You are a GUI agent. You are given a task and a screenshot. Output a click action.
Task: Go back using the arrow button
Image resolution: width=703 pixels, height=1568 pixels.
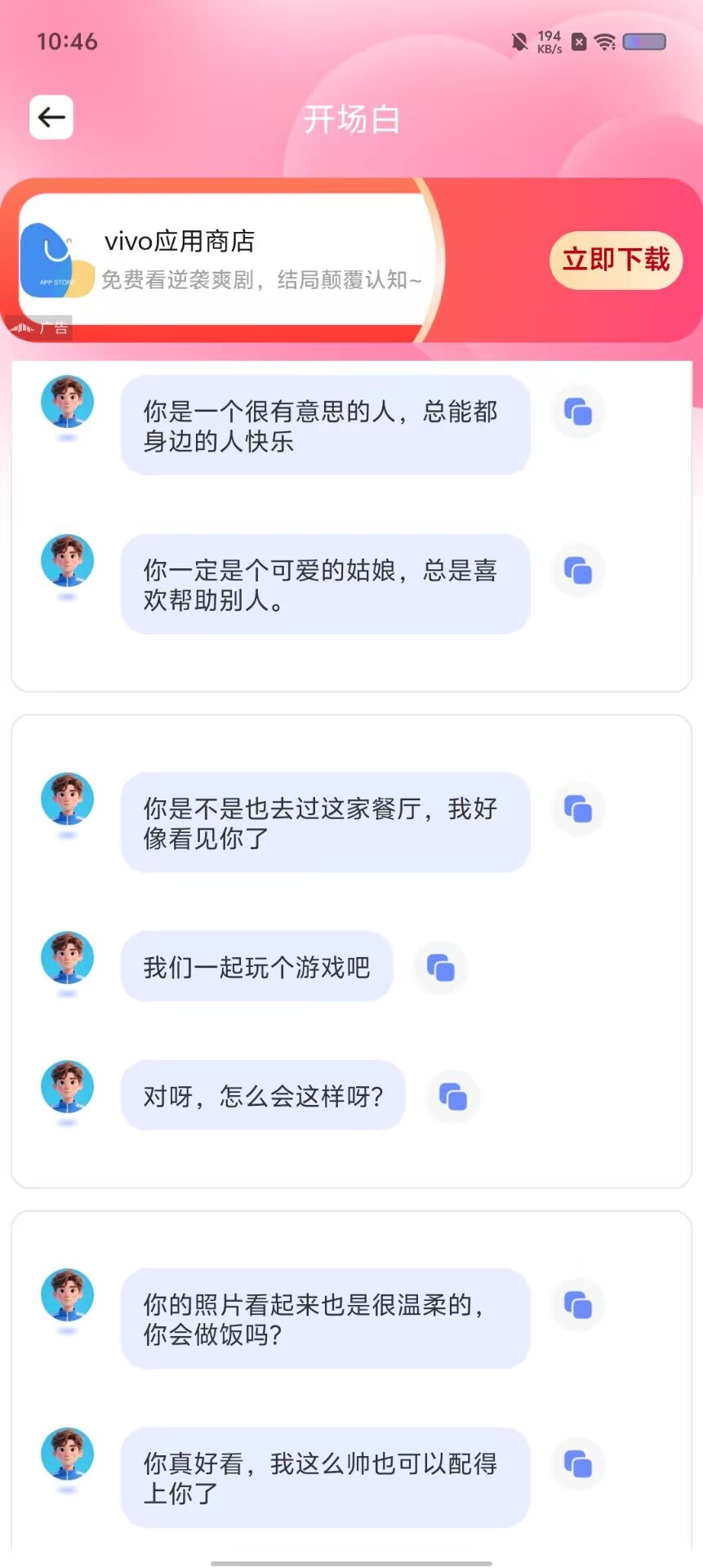[x=51, y=118]
